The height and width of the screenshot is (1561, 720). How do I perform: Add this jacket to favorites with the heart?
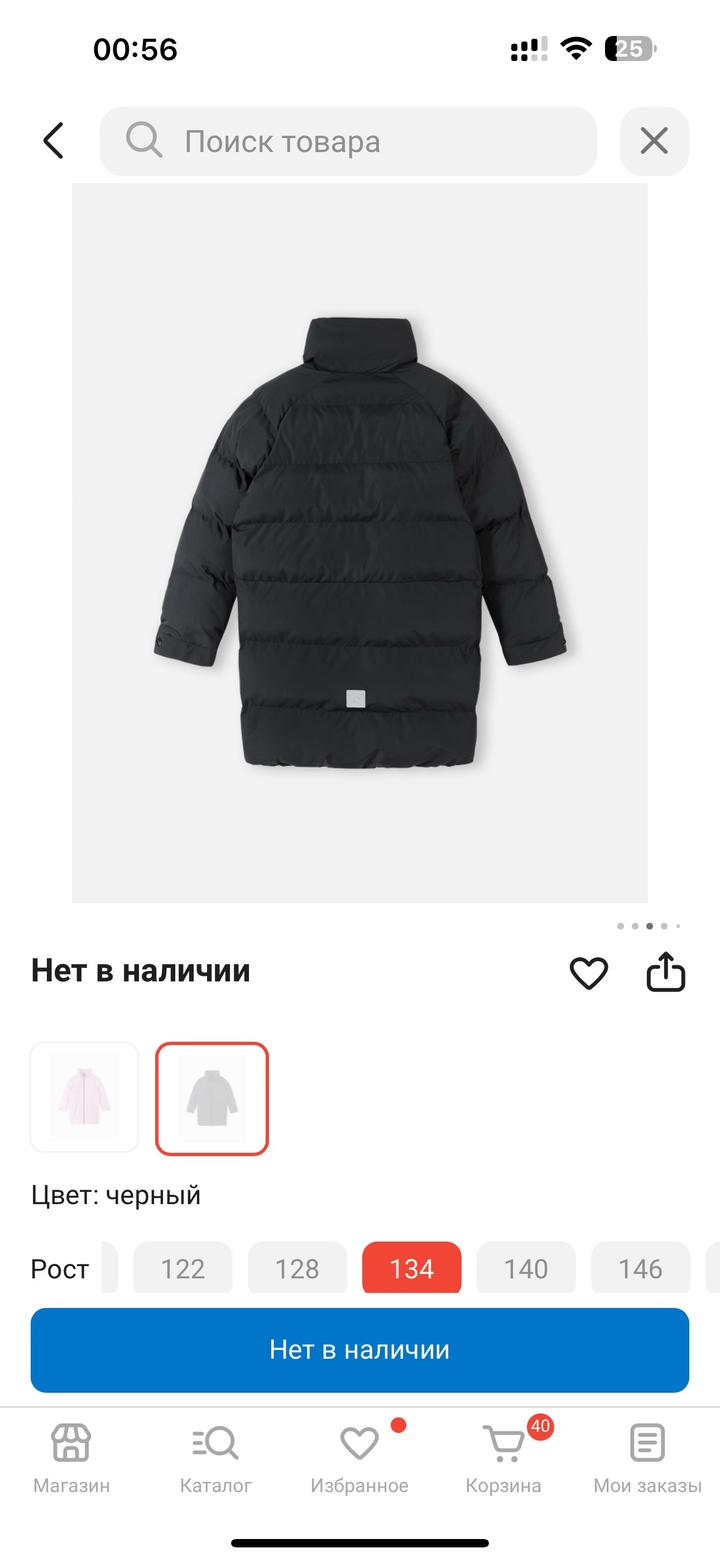click(x=588, y=972)
